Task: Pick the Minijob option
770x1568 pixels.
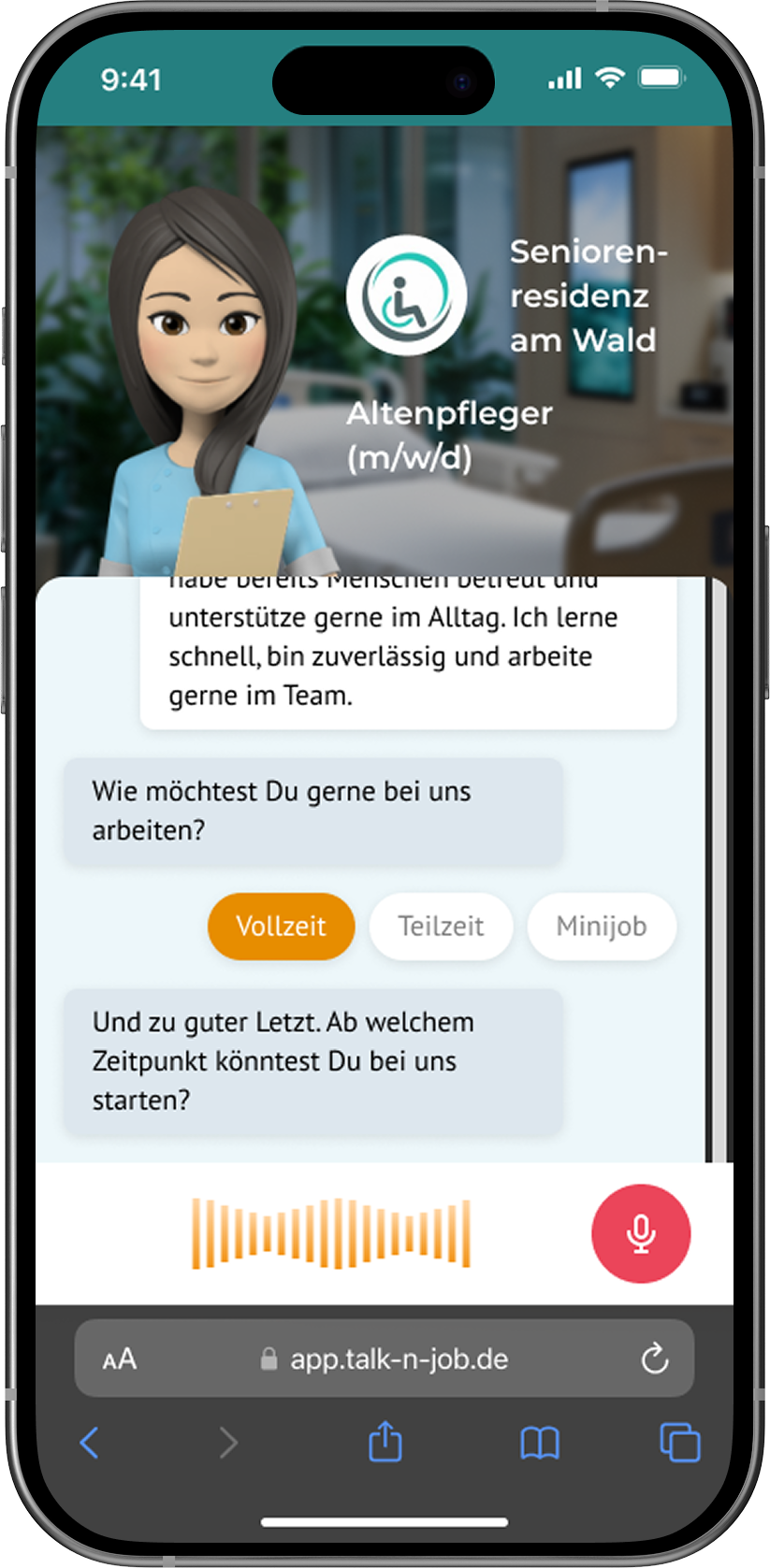Action: [601, 926]
